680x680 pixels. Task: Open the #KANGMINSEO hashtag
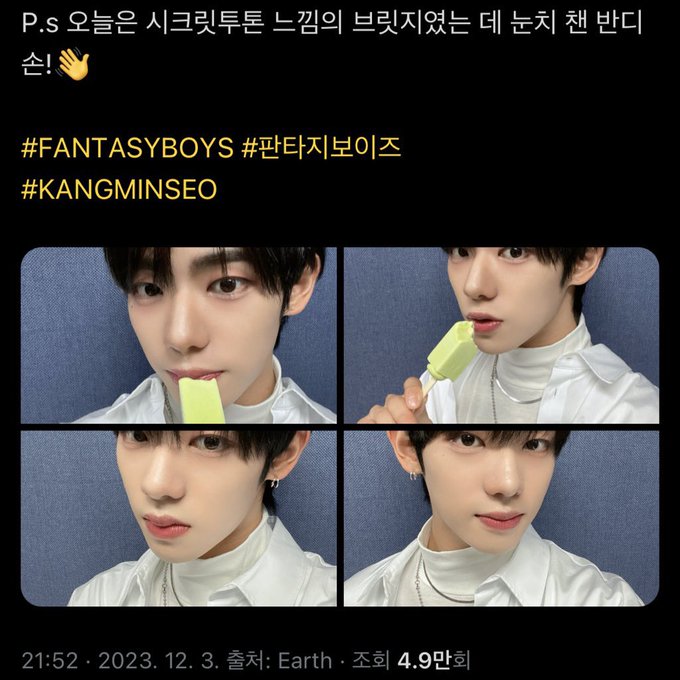tap(118, 188)
